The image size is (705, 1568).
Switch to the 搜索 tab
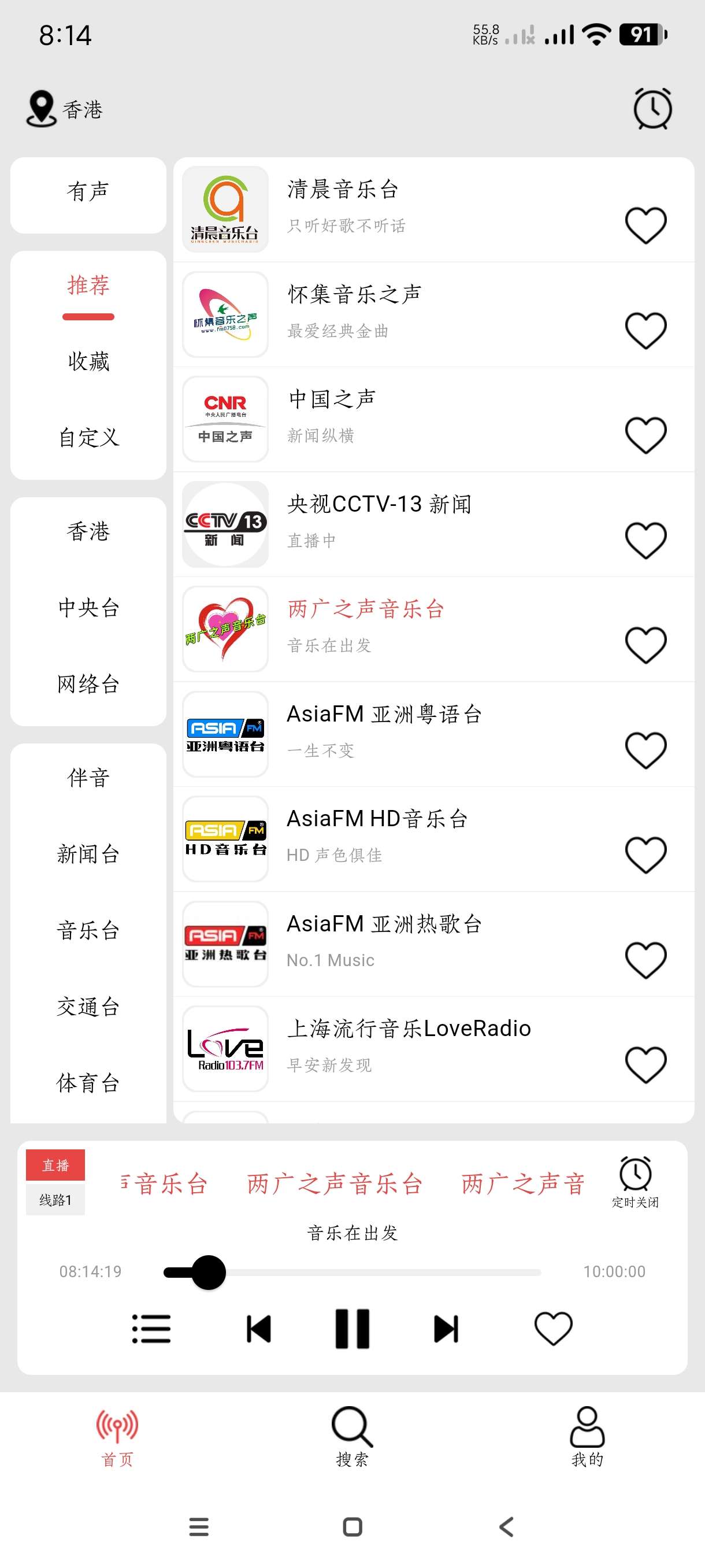[352, 1437]
